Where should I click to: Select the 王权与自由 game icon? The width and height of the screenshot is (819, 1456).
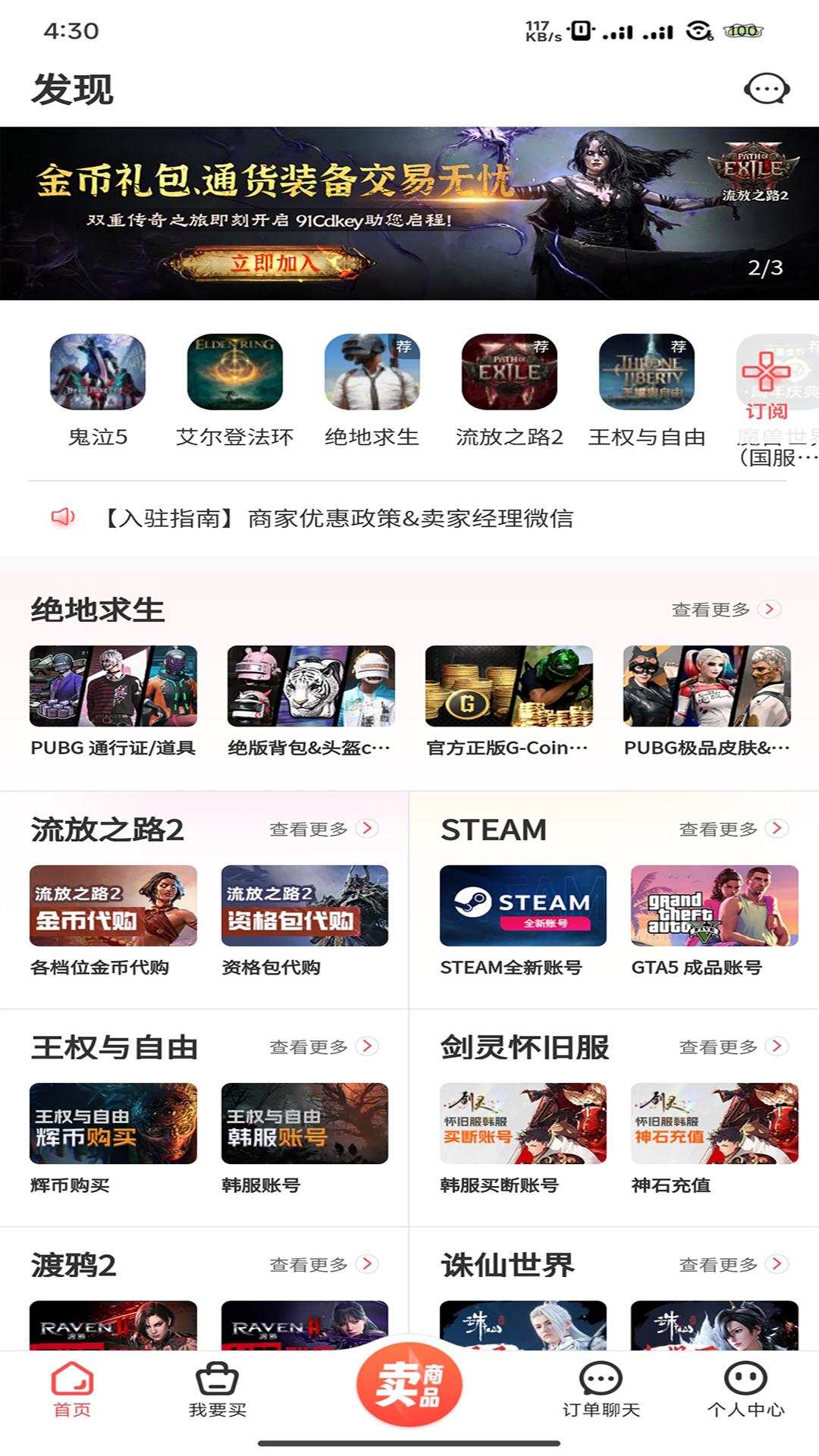tap(645, 373)
